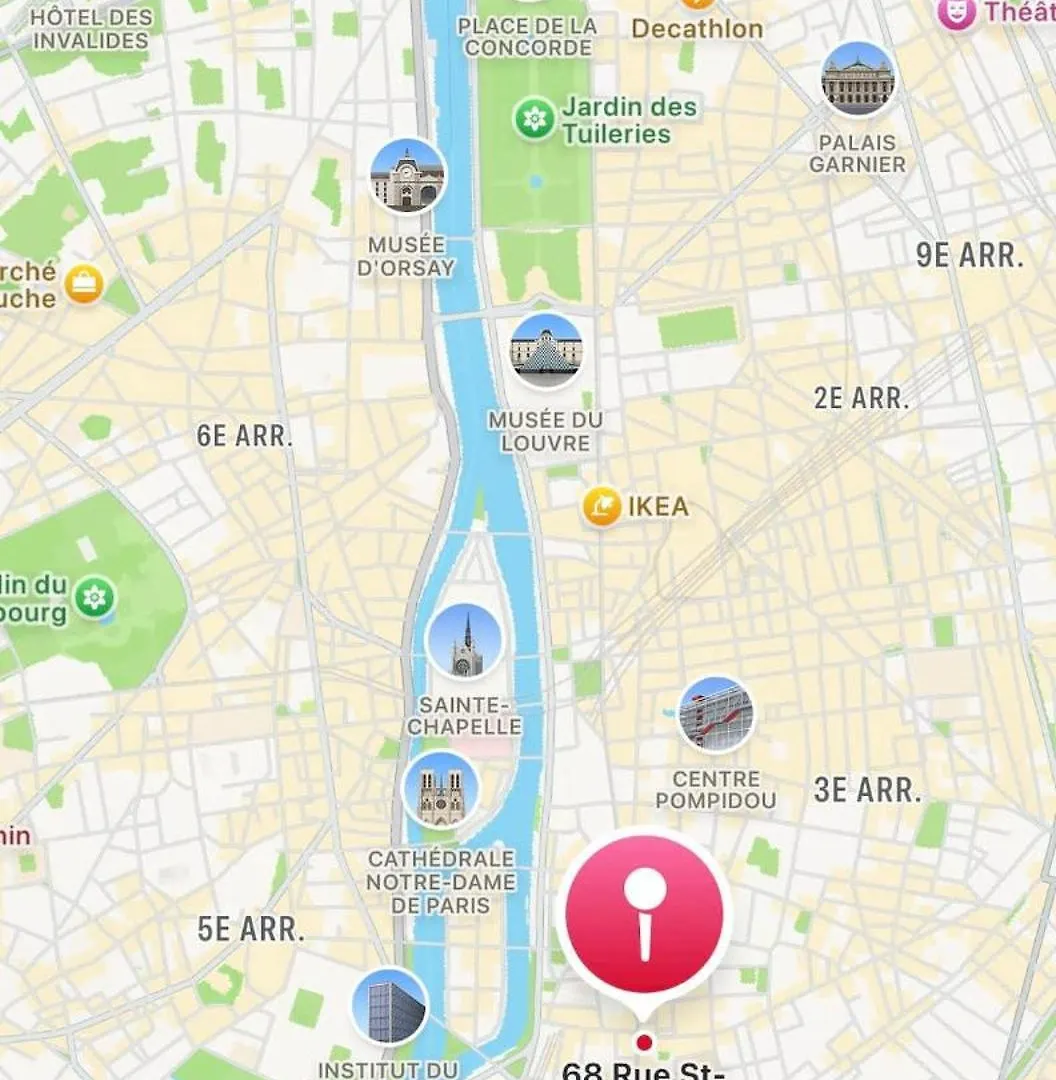
Task: Tap the IKEA store marker
Action: tap(602, 507)
